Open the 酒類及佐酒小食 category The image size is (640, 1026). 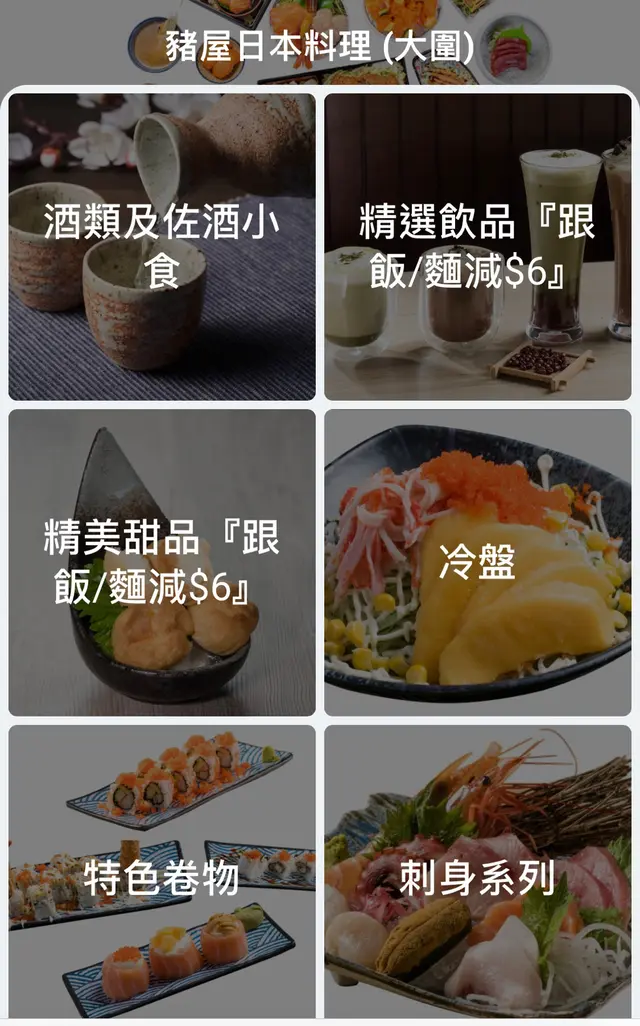tap(162, 246)
